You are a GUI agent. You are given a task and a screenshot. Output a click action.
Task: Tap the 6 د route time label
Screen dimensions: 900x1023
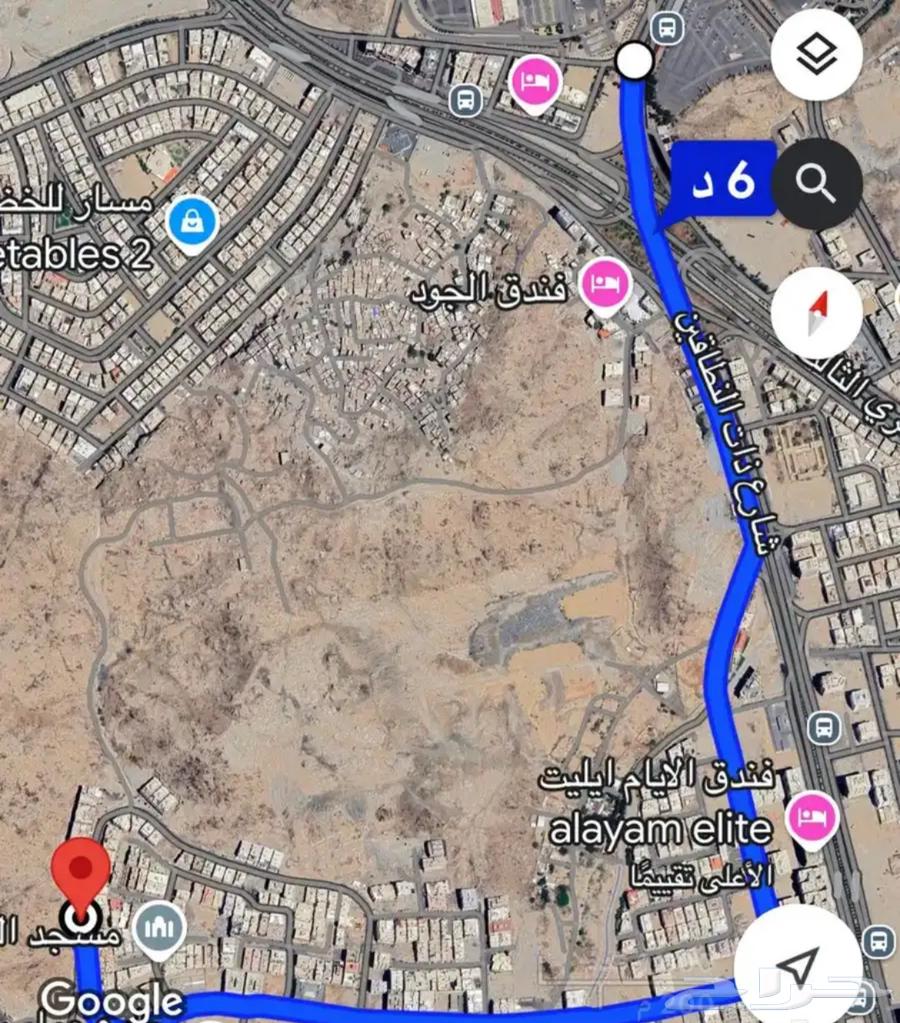(725, 179)
